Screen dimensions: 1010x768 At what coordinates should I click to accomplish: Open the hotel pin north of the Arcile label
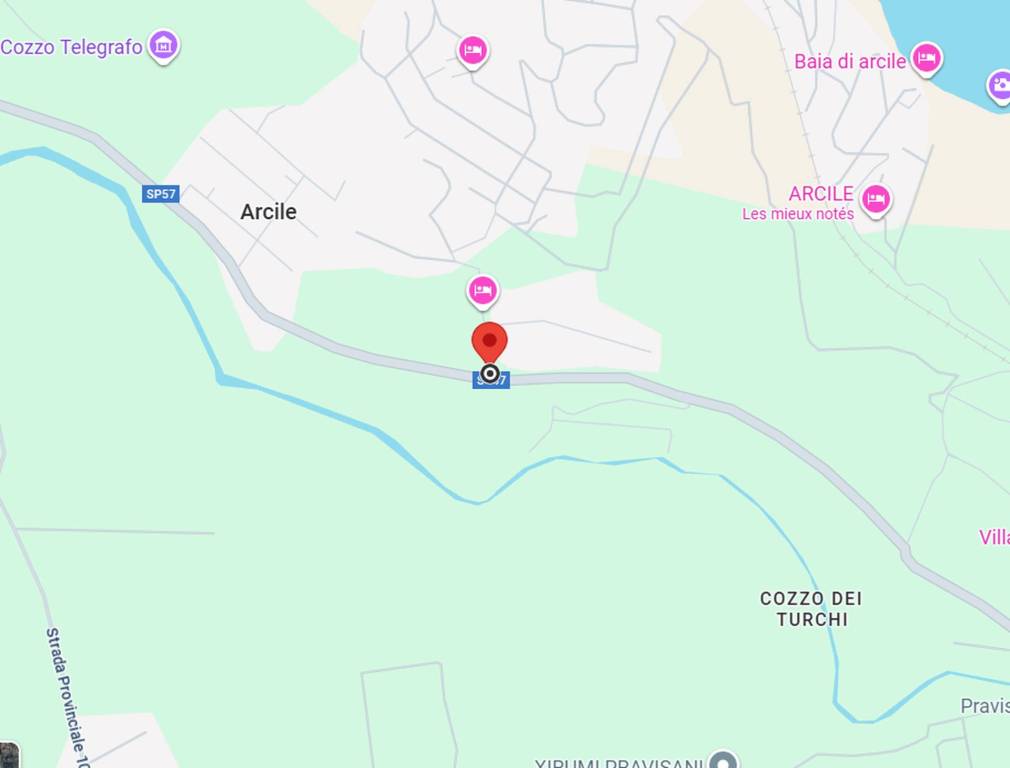pos(473,49)
